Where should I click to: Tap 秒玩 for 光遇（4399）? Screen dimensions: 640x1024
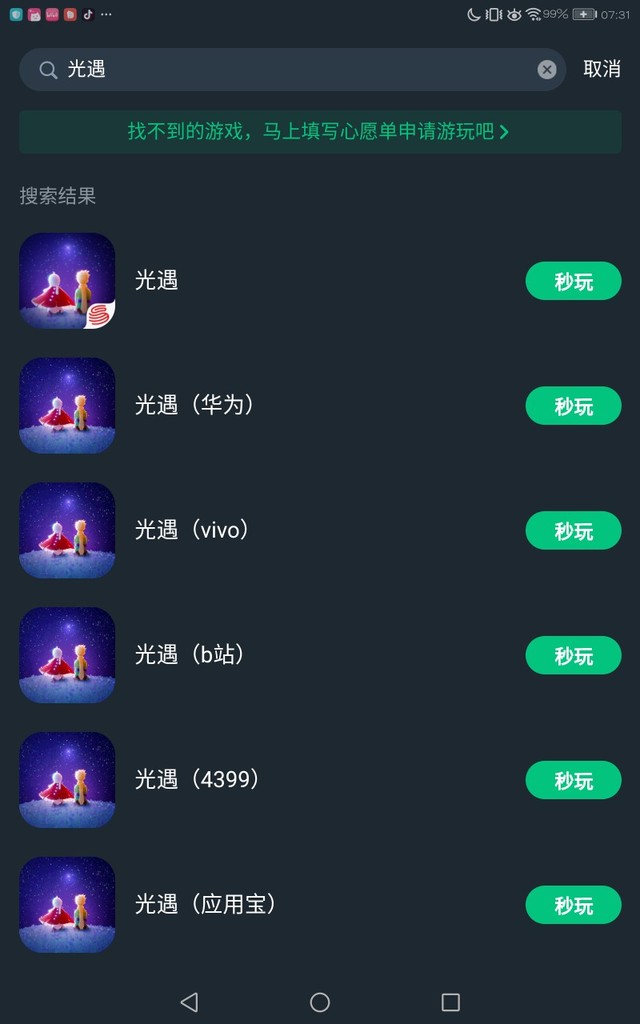click(573, 780)
